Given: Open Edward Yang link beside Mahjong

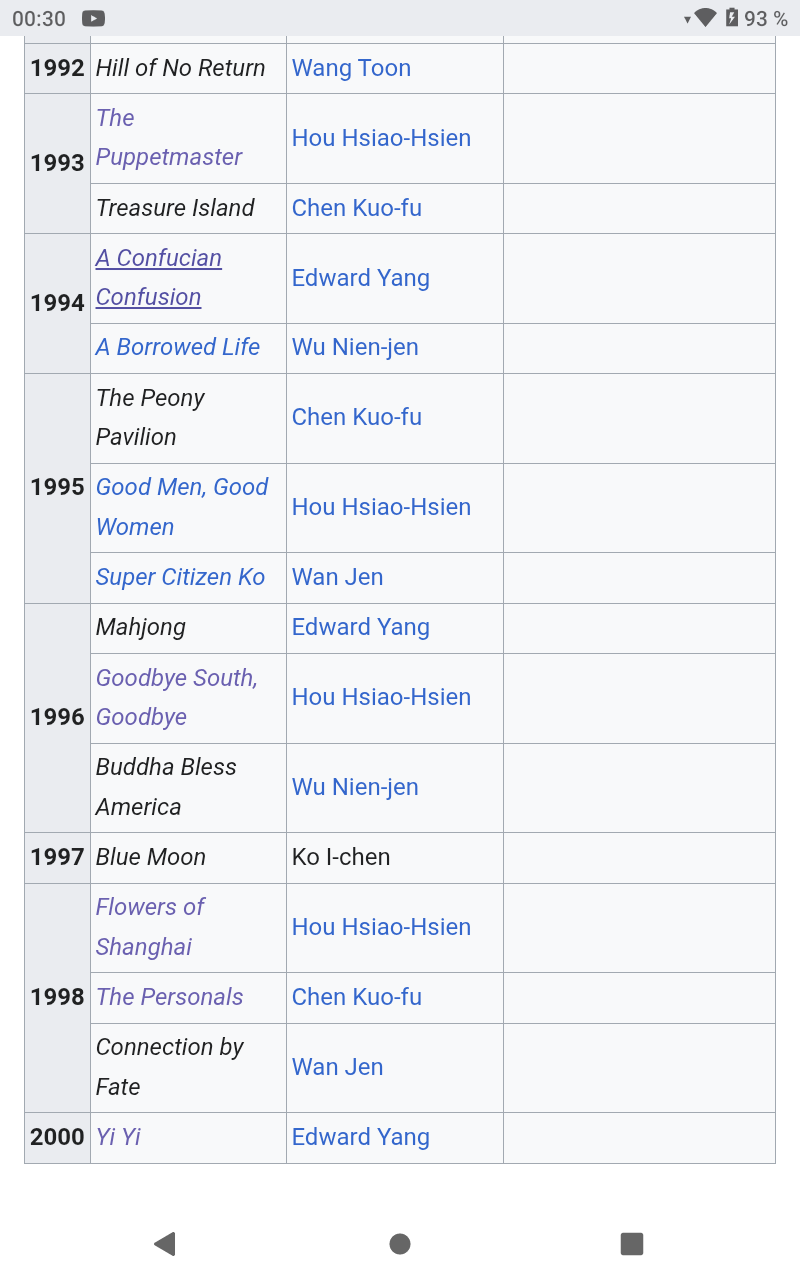Looking at the screenshot, I should point(360,627).
